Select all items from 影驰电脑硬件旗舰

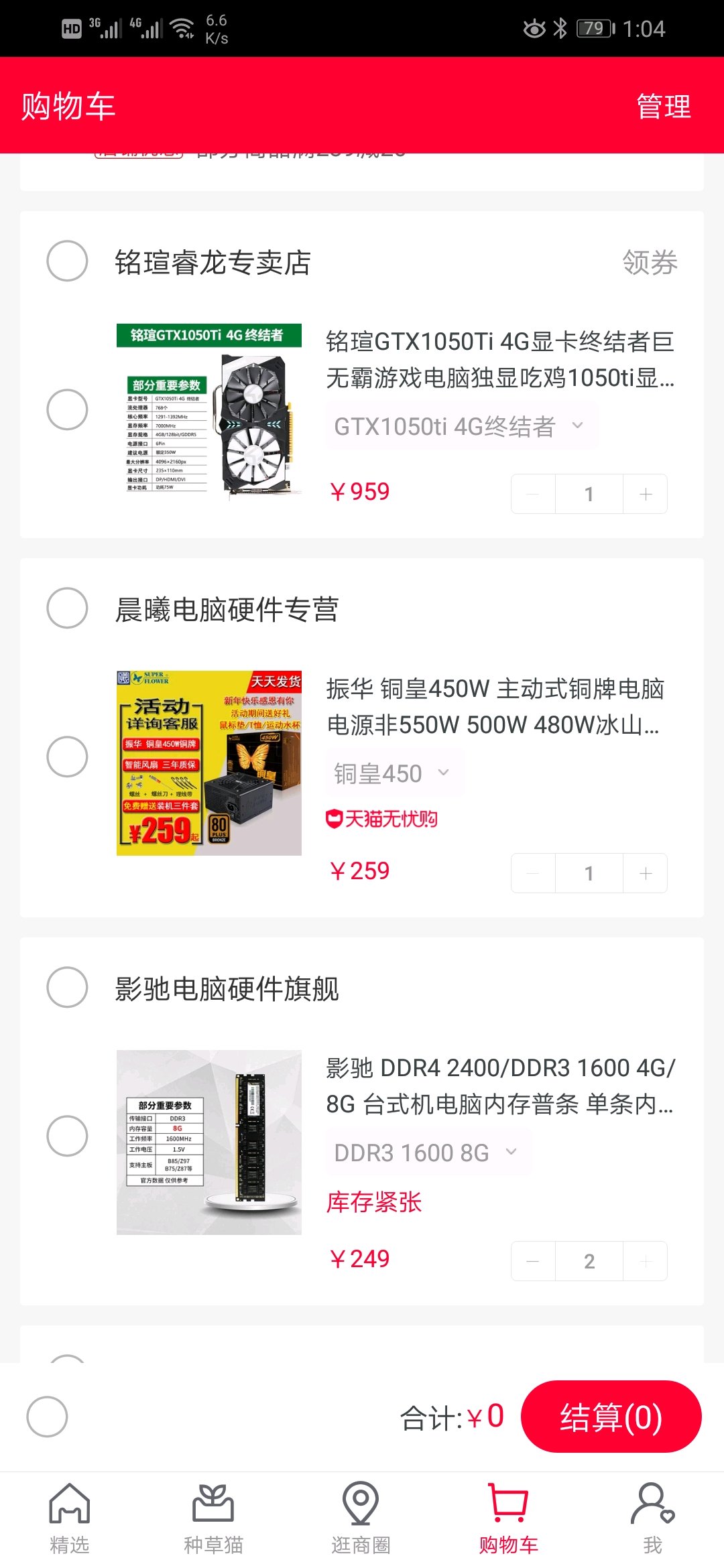tap(67, 987)
